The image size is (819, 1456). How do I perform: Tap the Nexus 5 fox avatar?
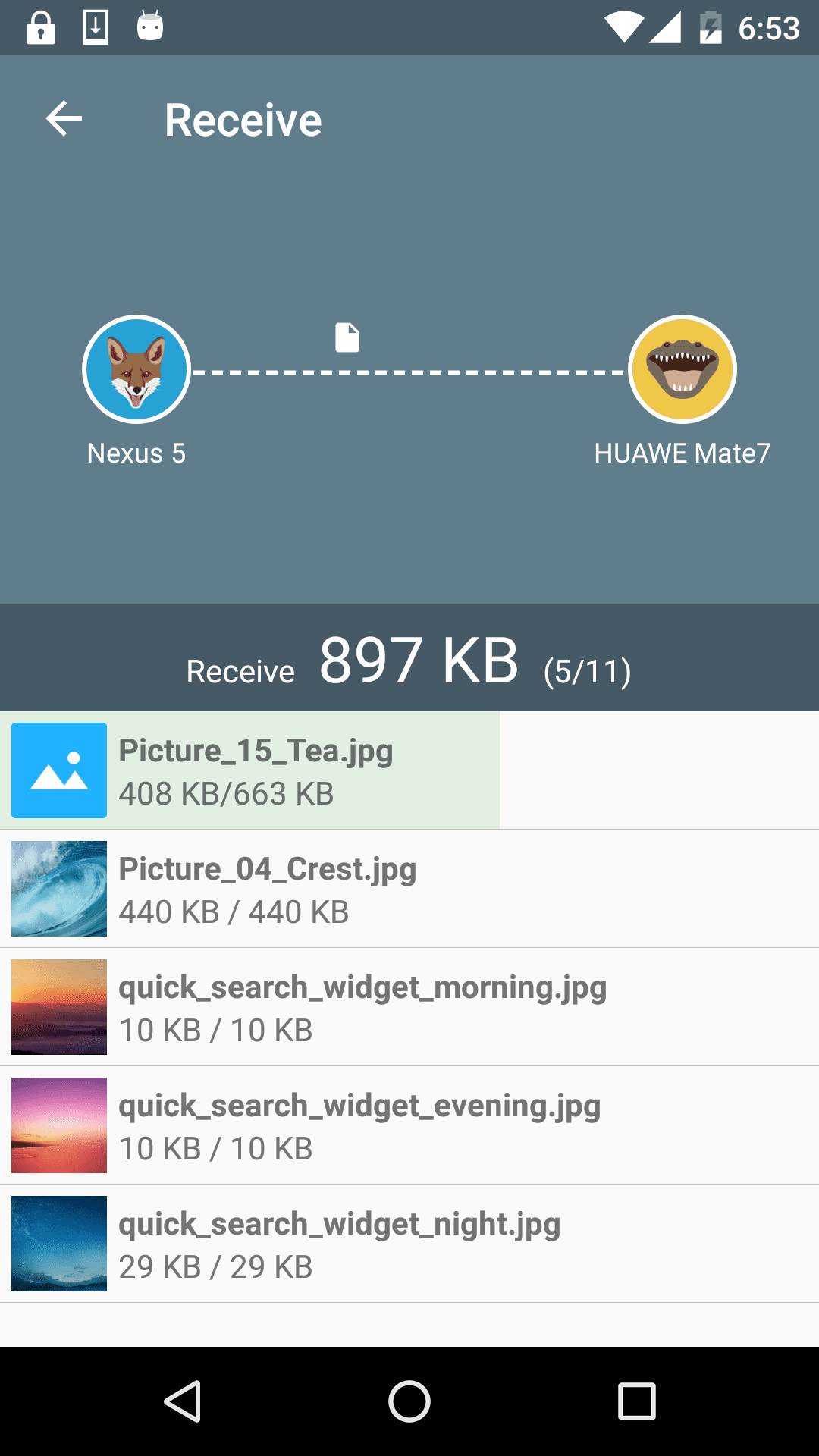(x=136, y=369)
